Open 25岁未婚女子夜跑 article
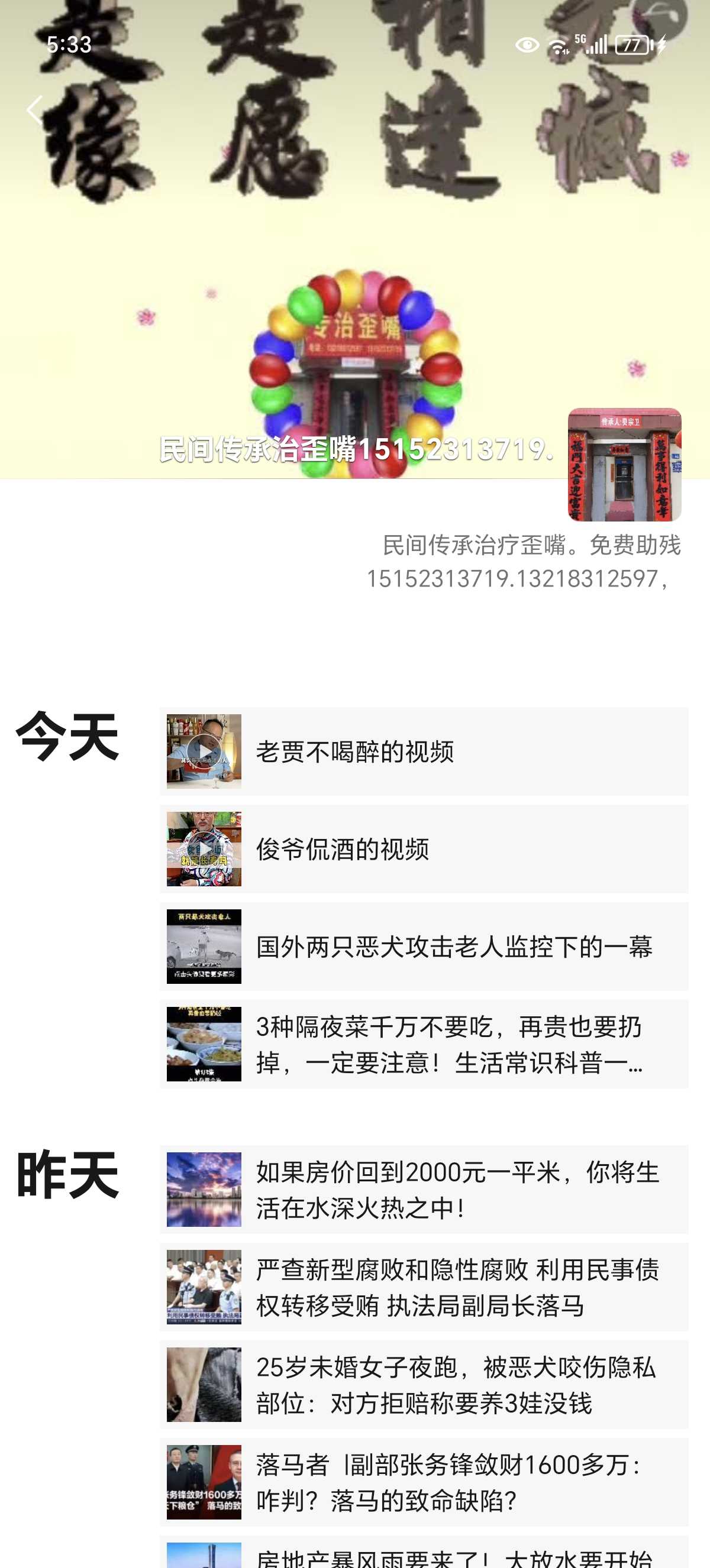This screenshot has width=710, height=1568. pyautogui.click(x=424, y=1385)
